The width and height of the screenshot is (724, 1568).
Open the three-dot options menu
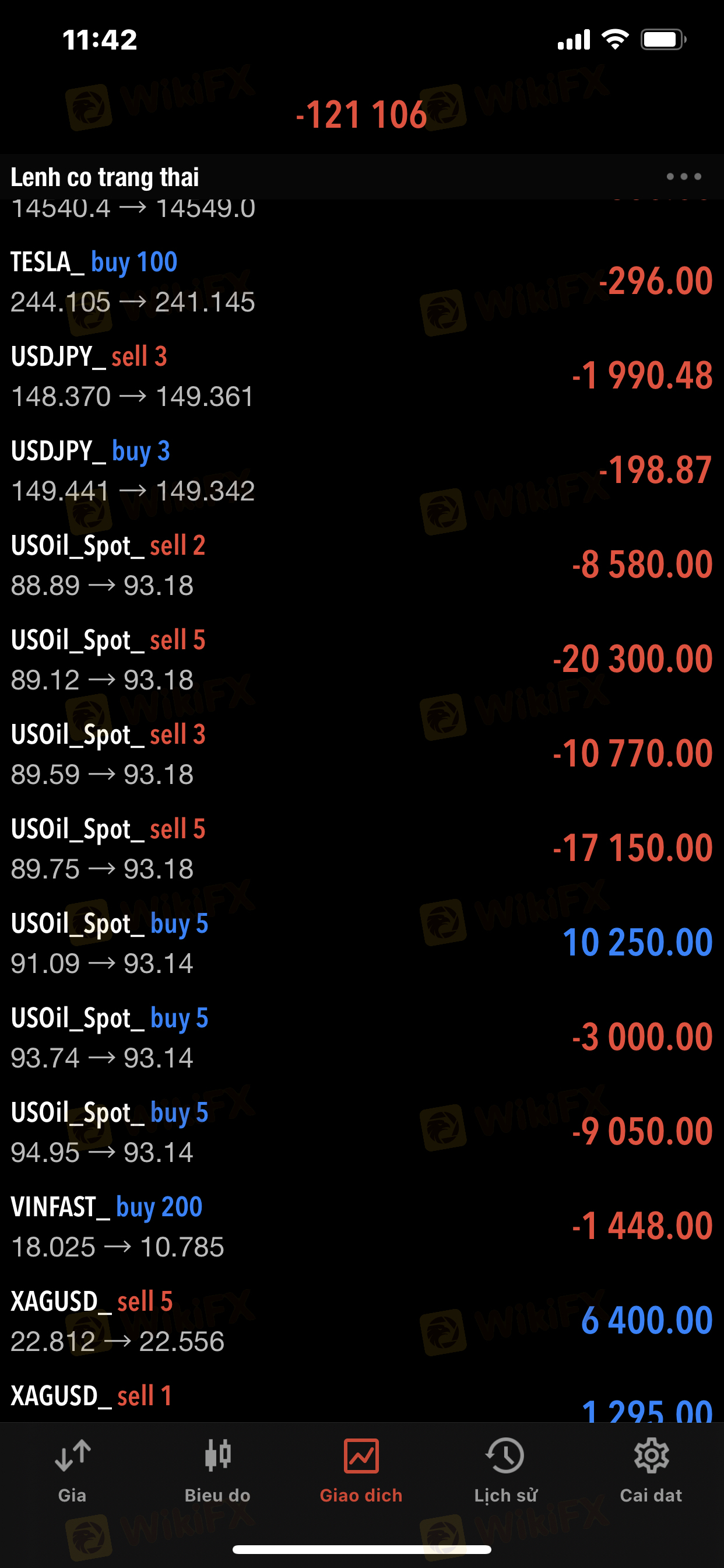[x=684, y=177]
